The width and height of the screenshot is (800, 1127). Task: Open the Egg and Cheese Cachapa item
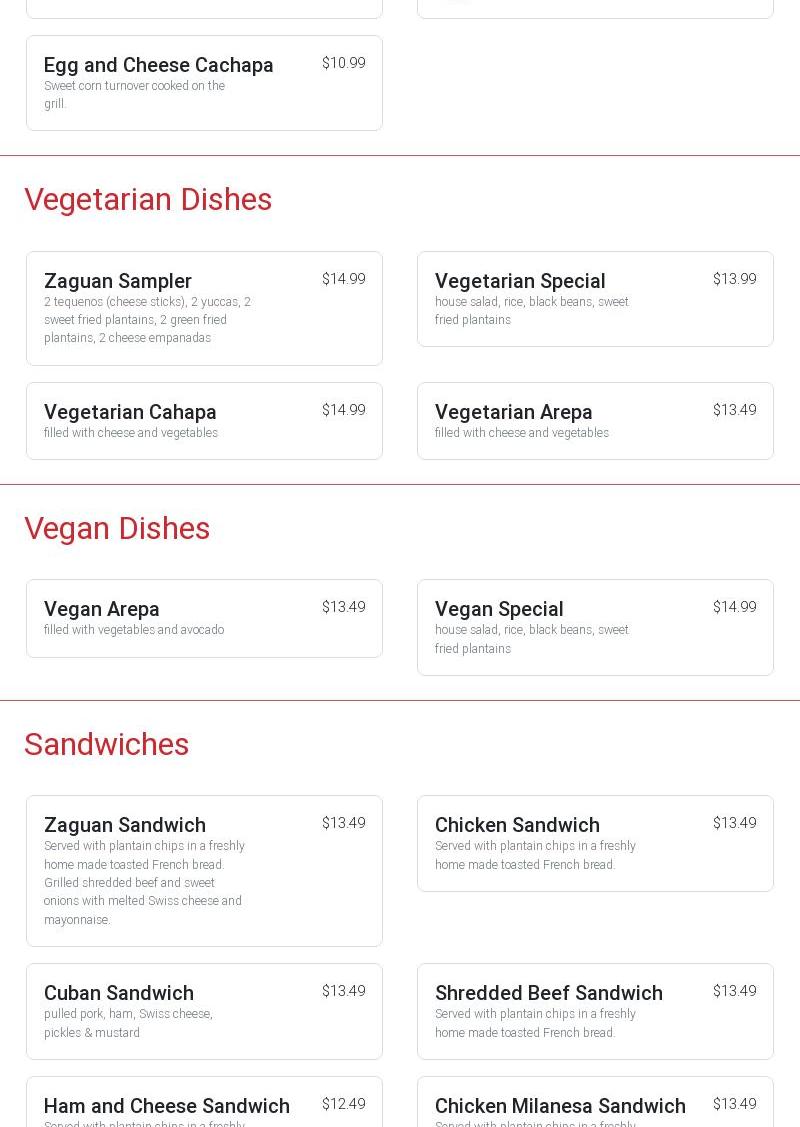click(204, 83)
